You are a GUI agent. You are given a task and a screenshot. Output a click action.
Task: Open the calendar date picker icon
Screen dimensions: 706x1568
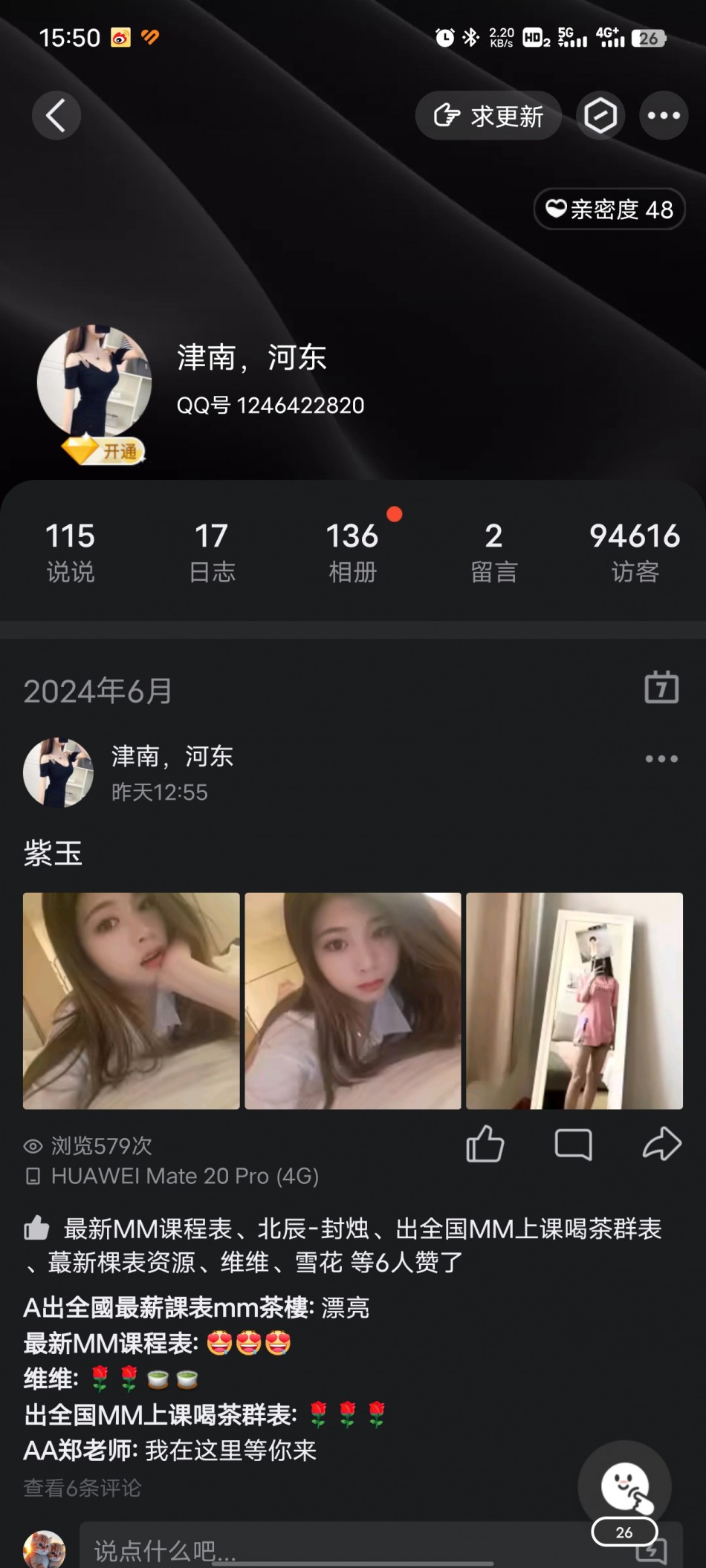661,688
